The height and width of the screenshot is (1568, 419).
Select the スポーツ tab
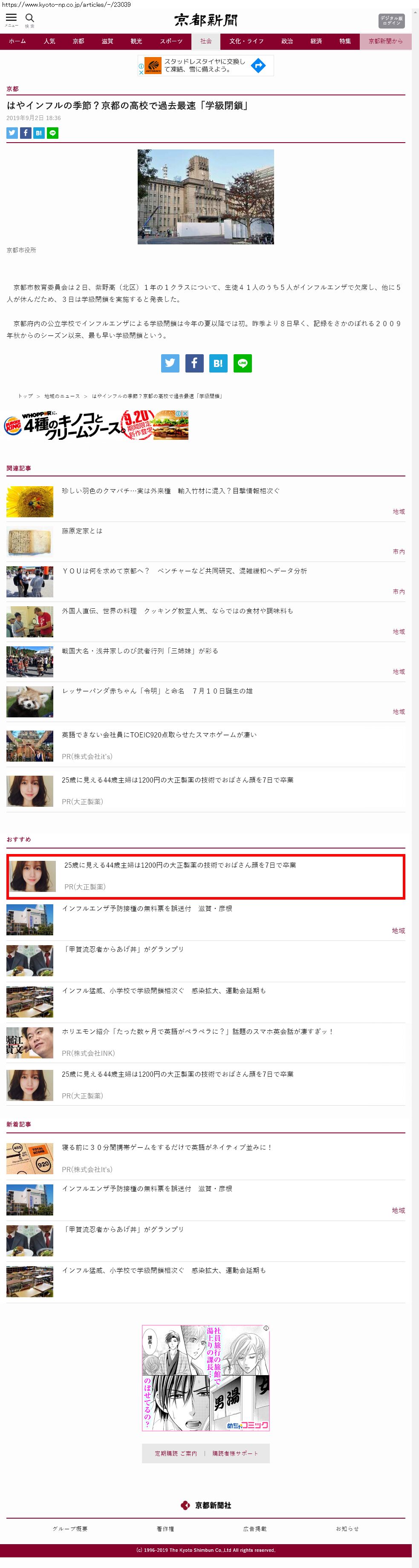coord(171,41)
